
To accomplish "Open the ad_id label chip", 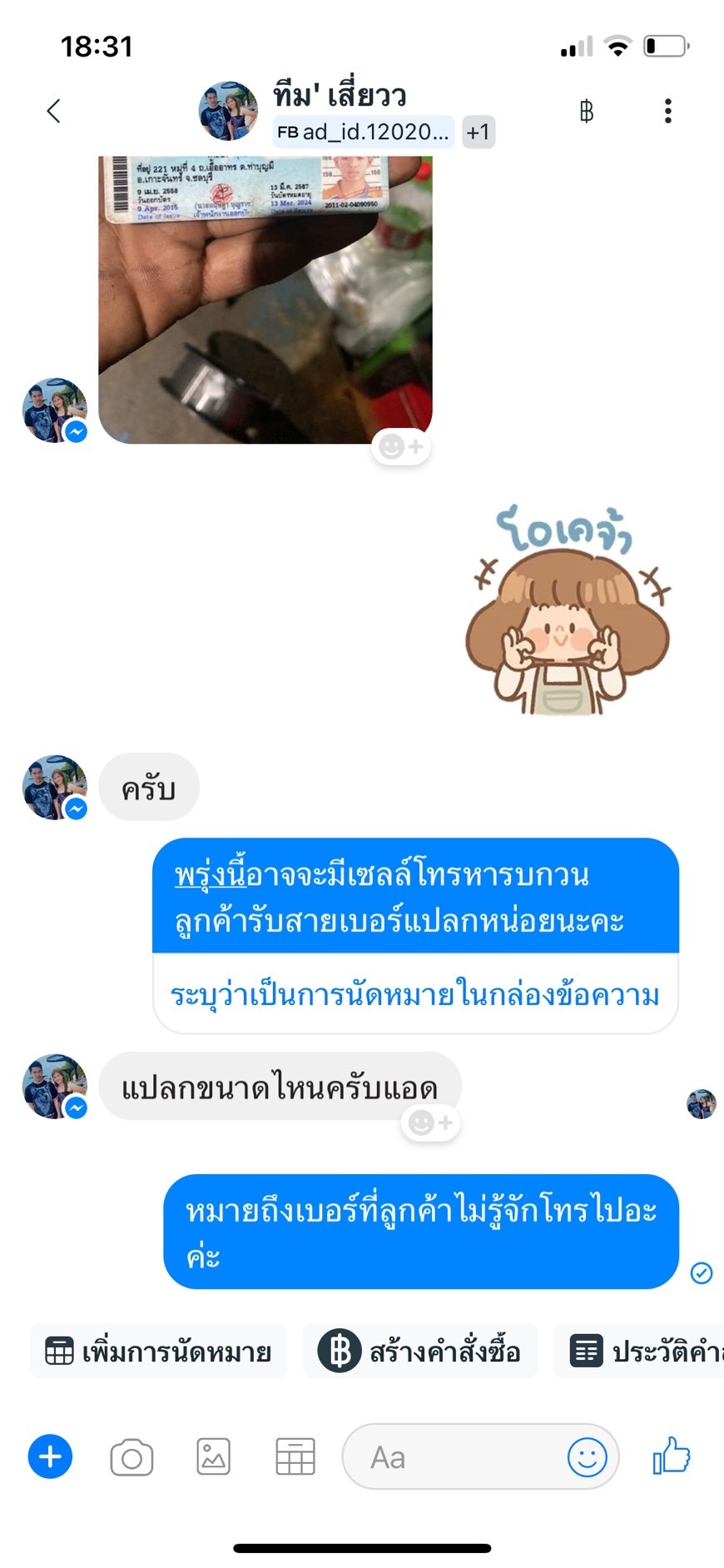I will coord(364,132).
